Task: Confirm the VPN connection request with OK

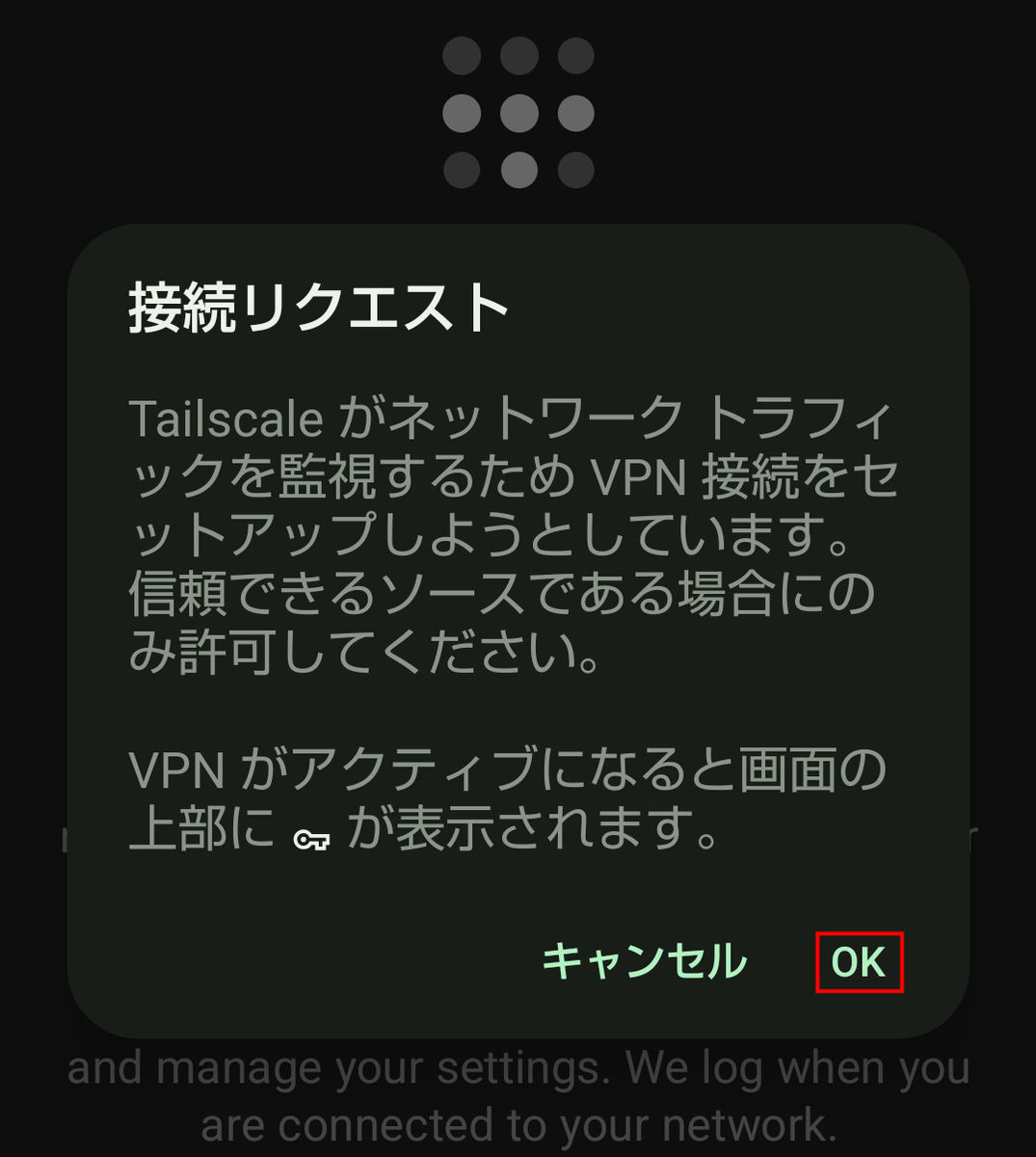Action: click(x=859, y=962)
